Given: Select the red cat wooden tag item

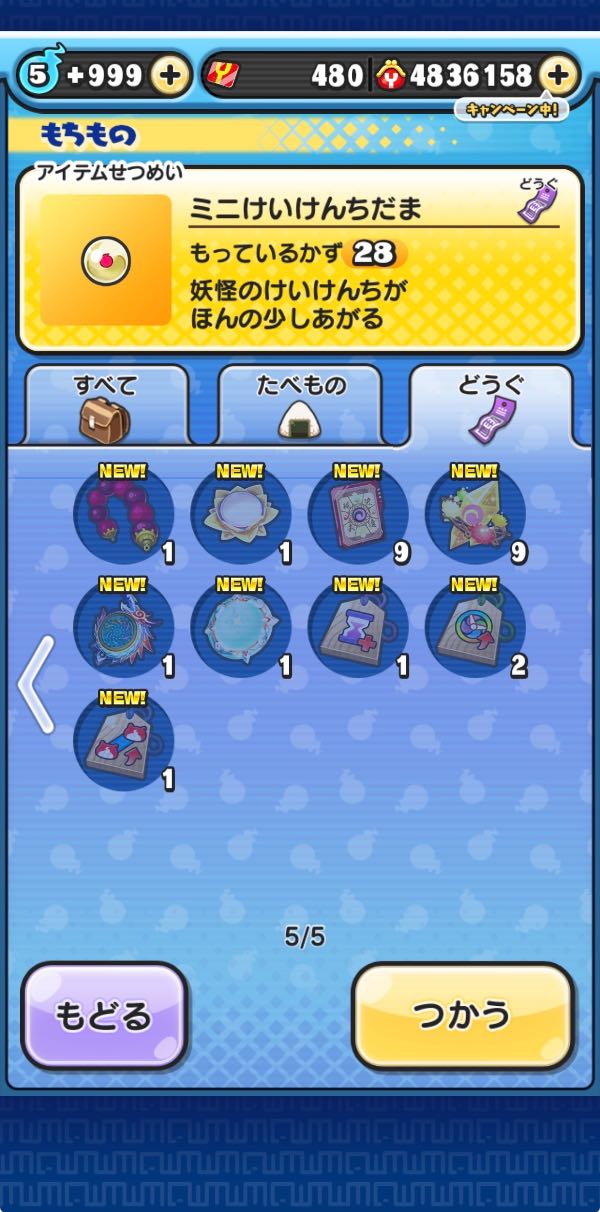Looking at the screenshot, I should pyautogui.click(x=124, y=742).
